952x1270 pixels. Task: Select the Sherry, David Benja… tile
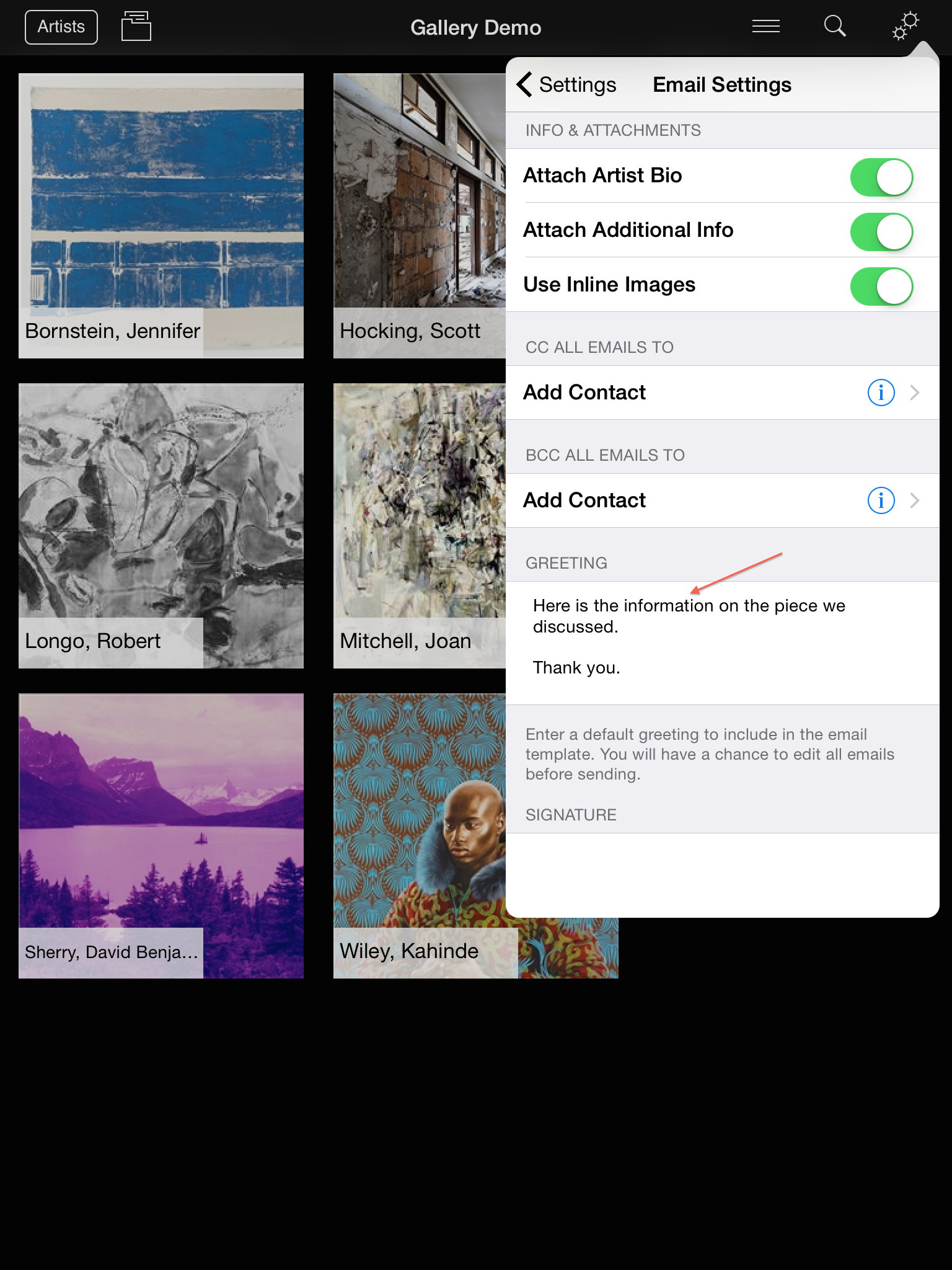[x=161, y=835]
